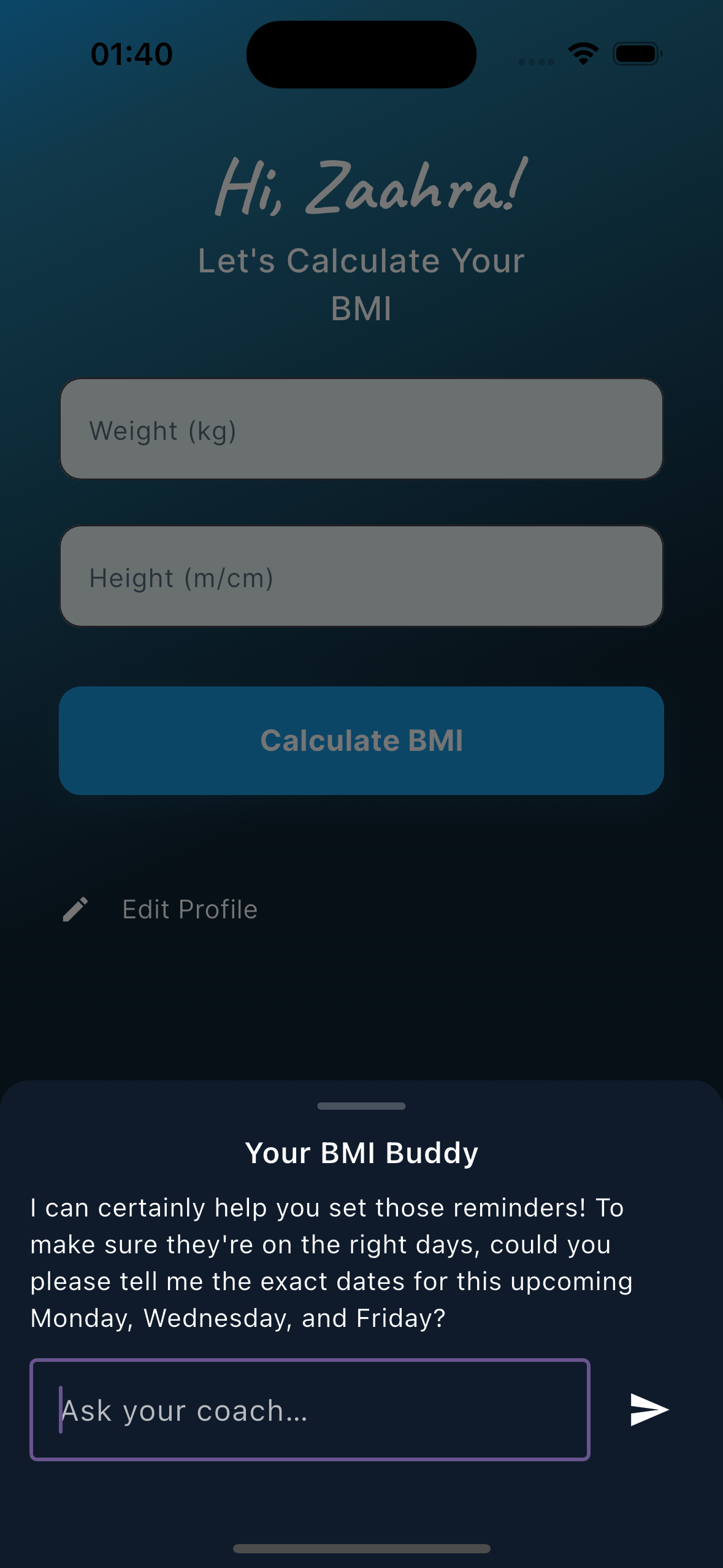Tap the BMI Buddy sheet drag handle
This screenshot has height=1568, width=723.
pyautogui.click(x=361, y=1106)
